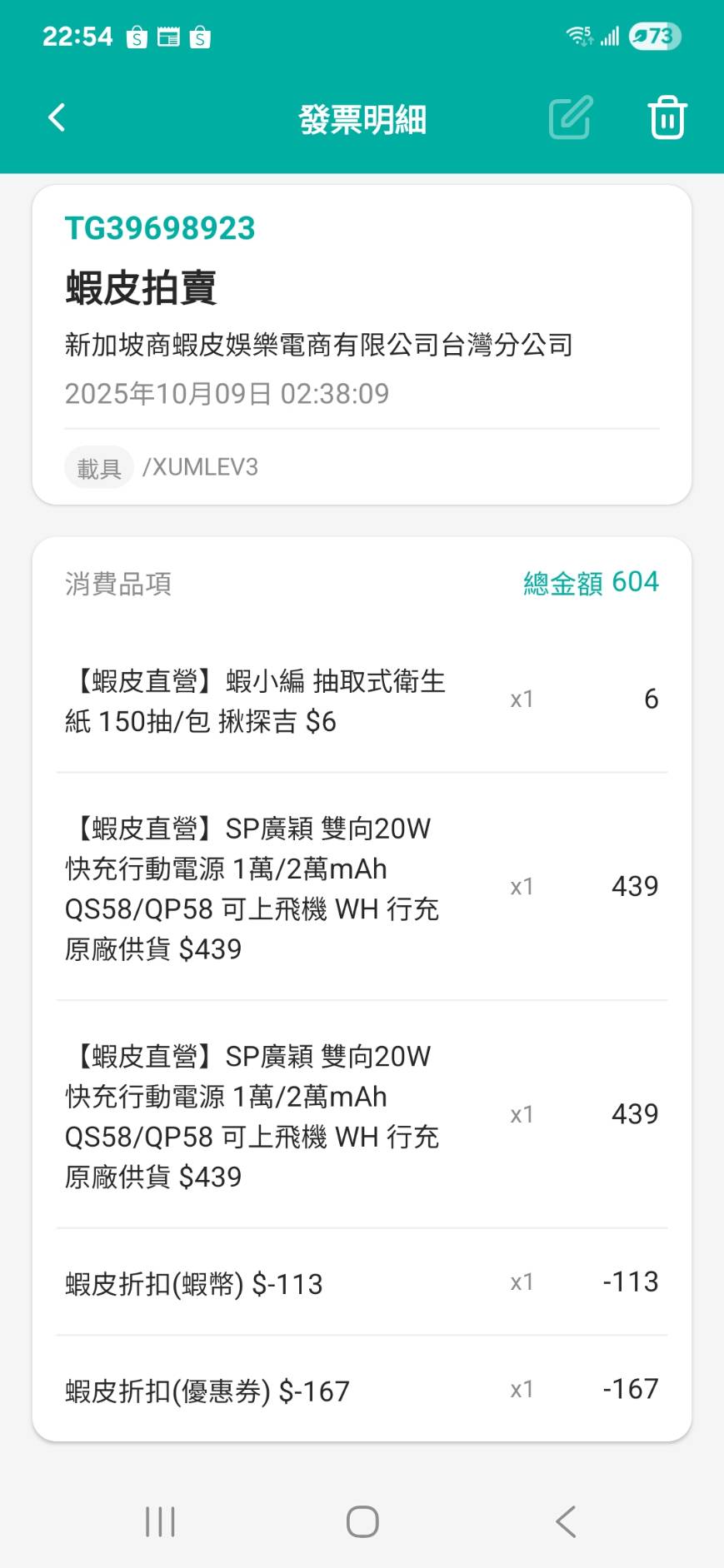The width and height of the screenshot is (724, 1568).
Task: Edit this invoice
Action: click(x=571, y=117)
